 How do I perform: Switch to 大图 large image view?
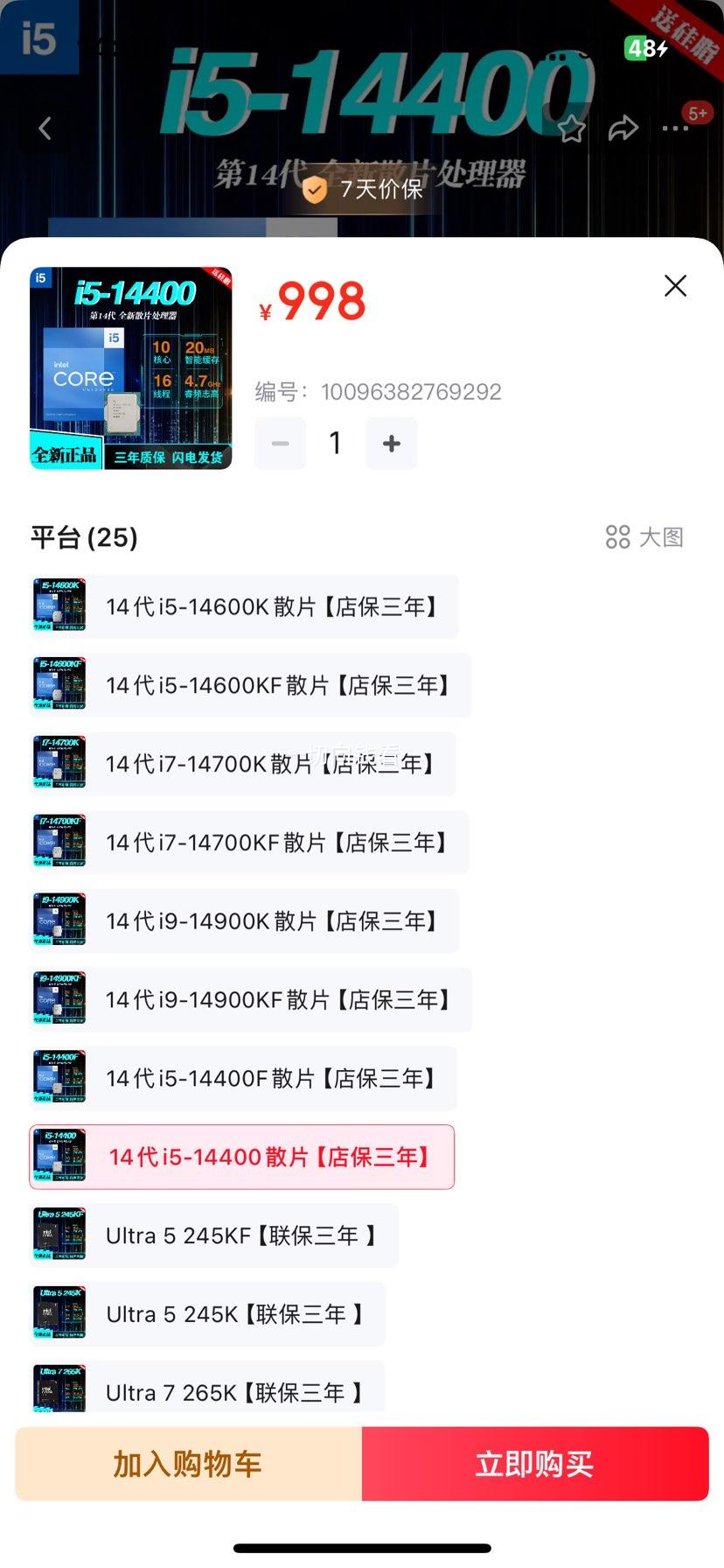pyautogui.click(x=665, y=537)
